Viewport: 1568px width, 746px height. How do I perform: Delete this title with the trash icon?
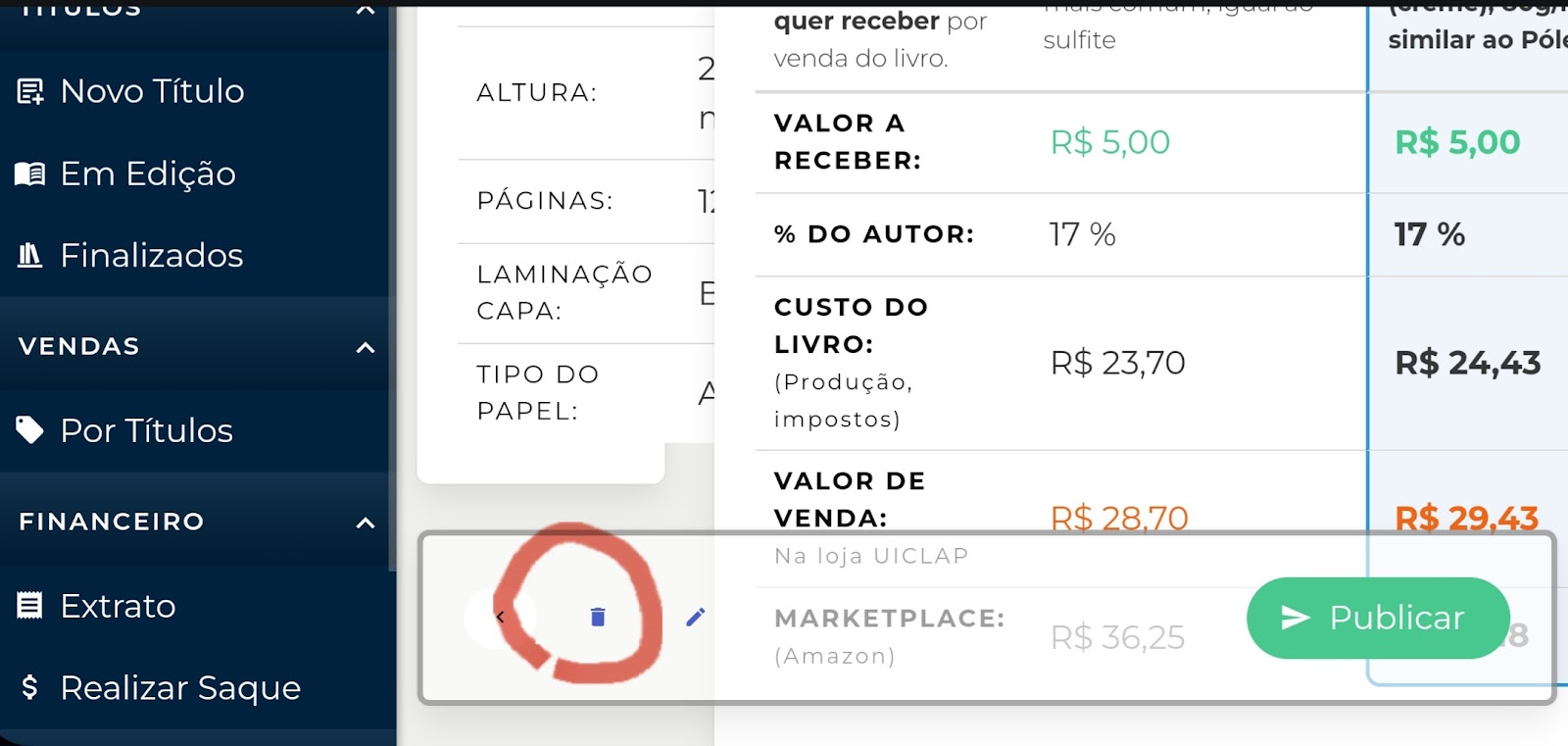(598, 617)
